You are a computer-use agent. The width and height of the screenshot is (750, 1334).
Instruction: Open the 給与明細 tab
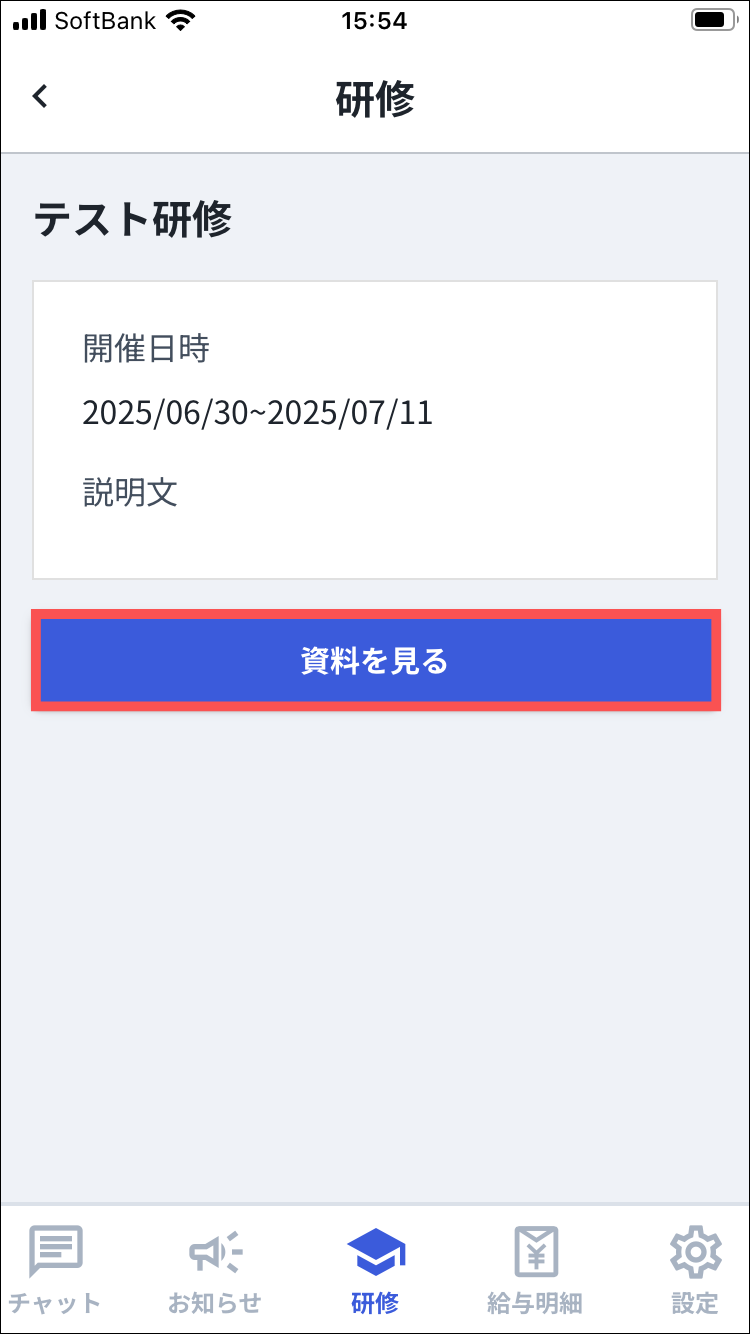click(x=535, y=1270)
